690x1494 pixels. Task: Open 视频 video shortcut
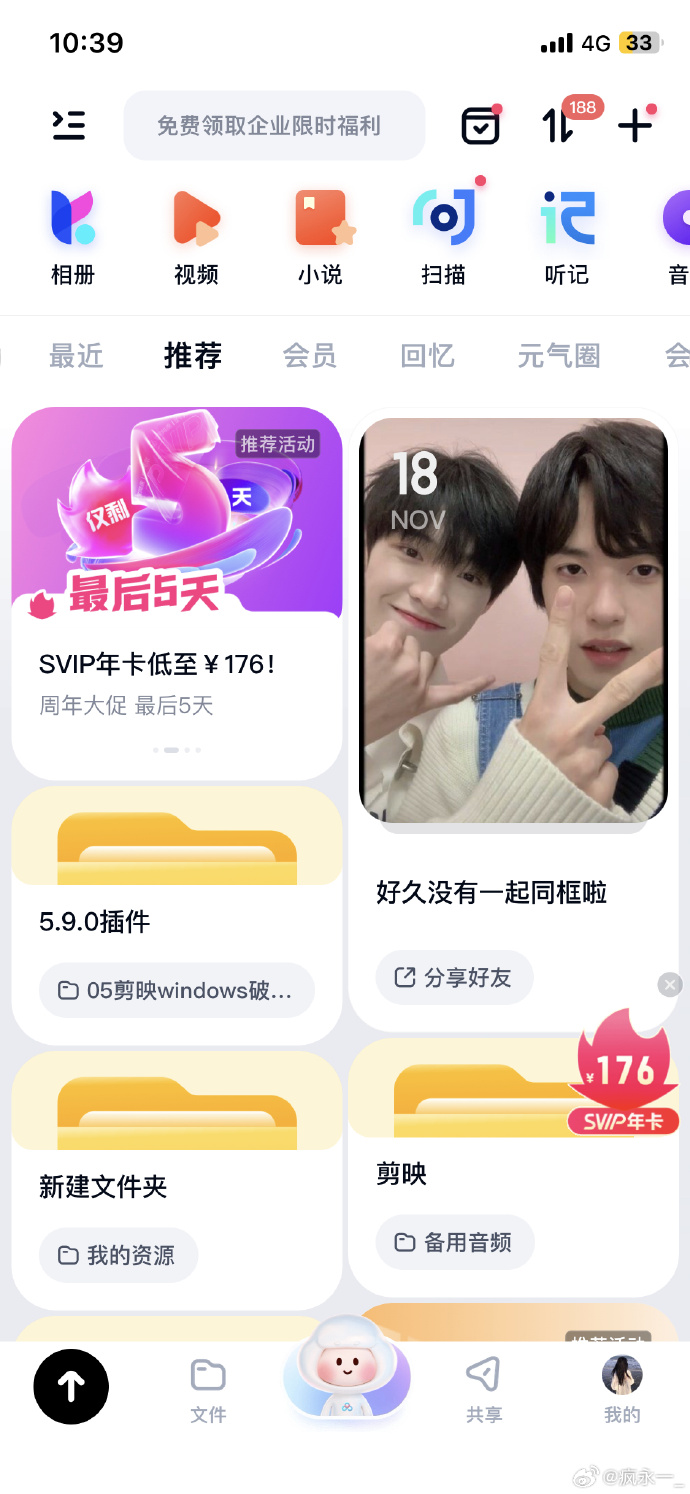pyautogui.click(x=196, y=236)
